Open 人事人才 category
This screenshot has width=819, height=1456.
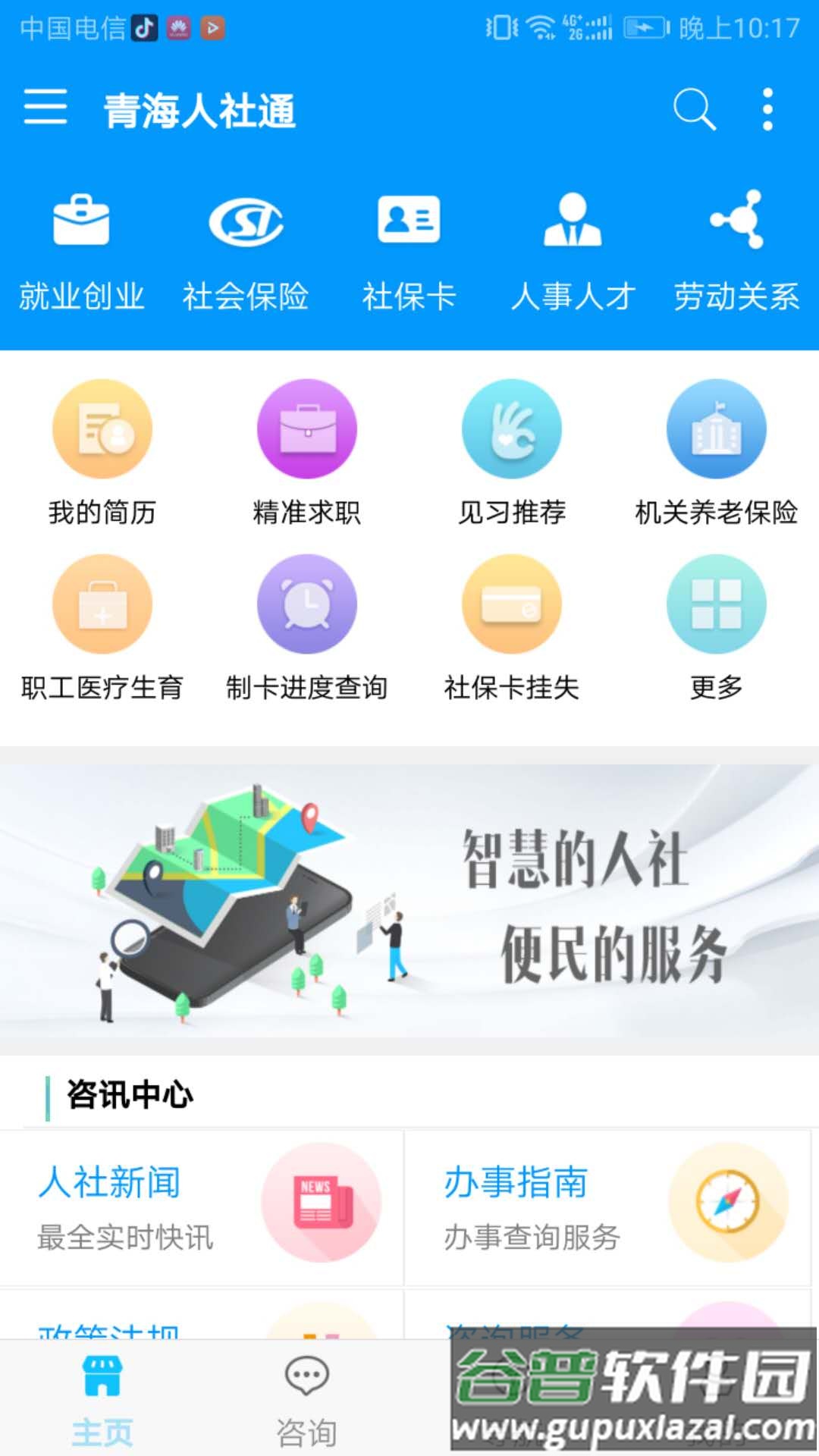(x=573, y=250)
